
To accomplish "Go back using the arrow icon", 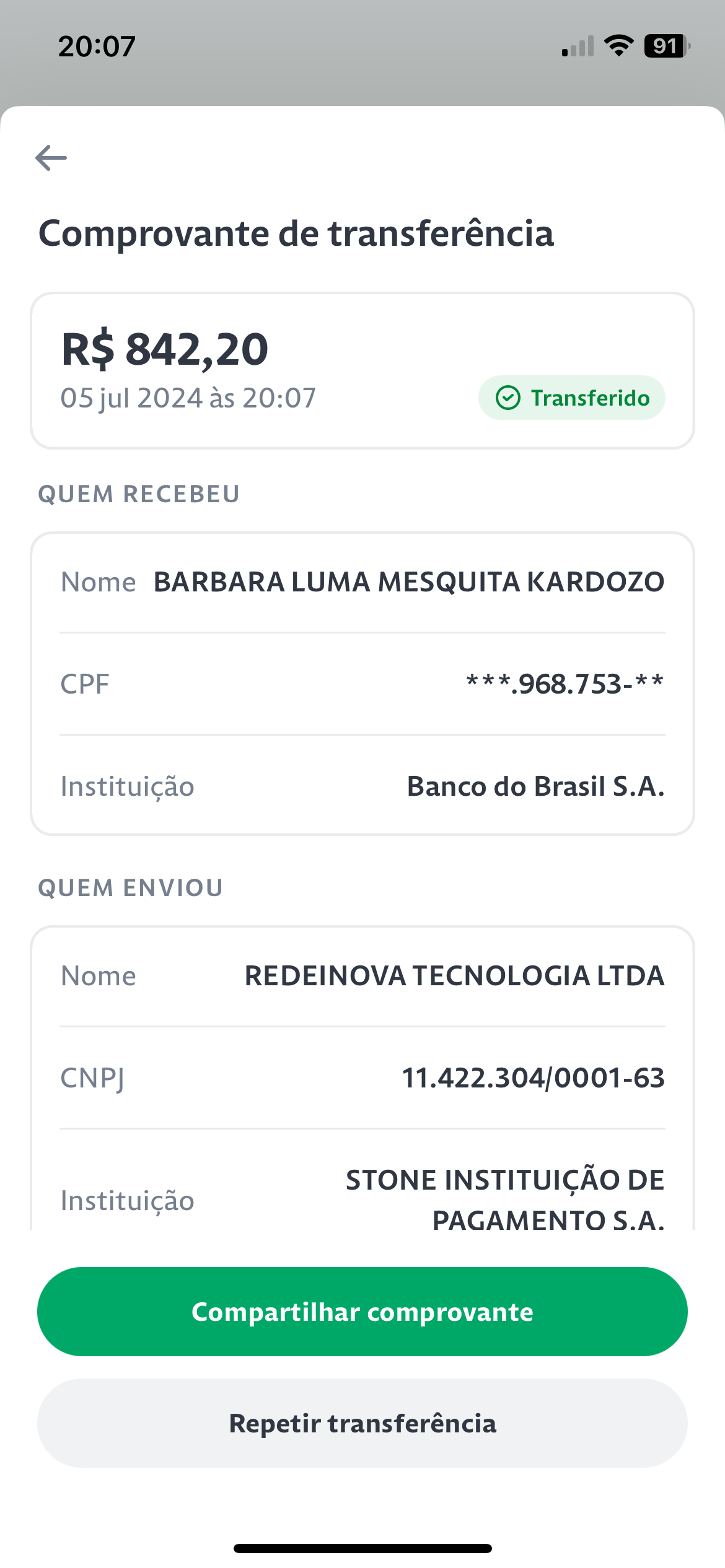I will [x=51, y=157].
